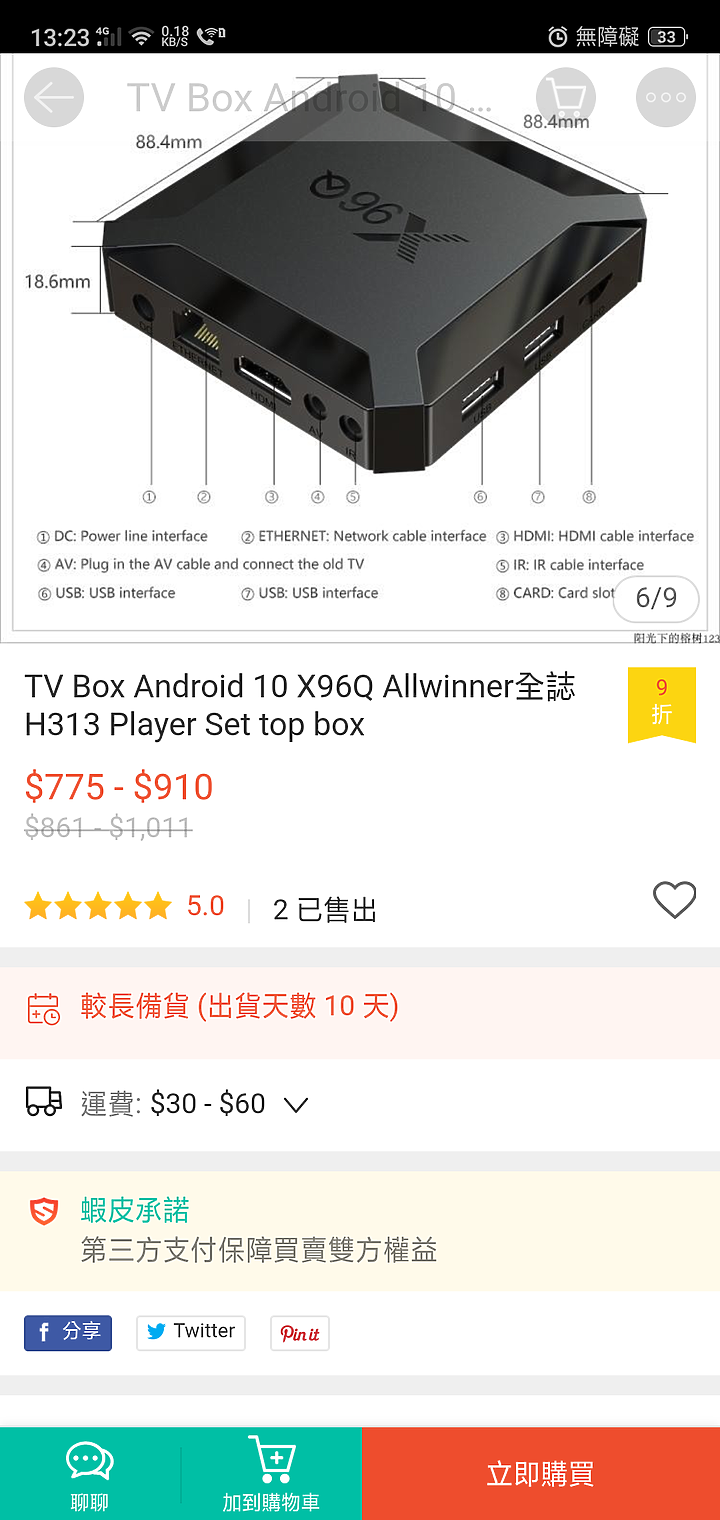Go back using the arrow icon
The width and height of the screenshot is (720, 1520).
tap(54, 97)
